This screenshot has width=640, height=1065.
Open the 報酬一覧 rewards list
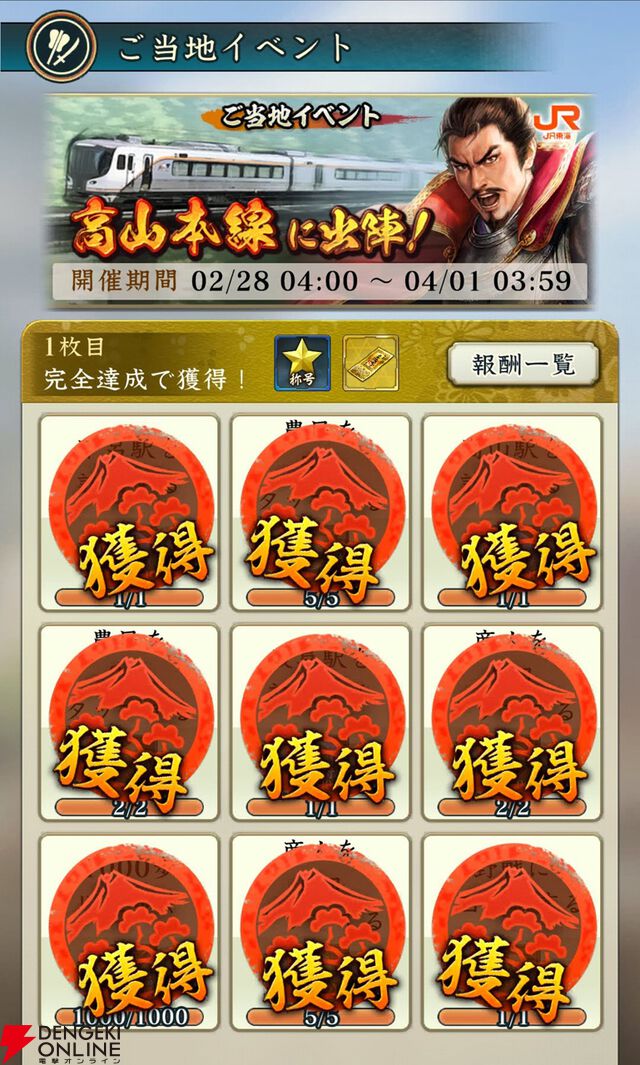point(523,363)
